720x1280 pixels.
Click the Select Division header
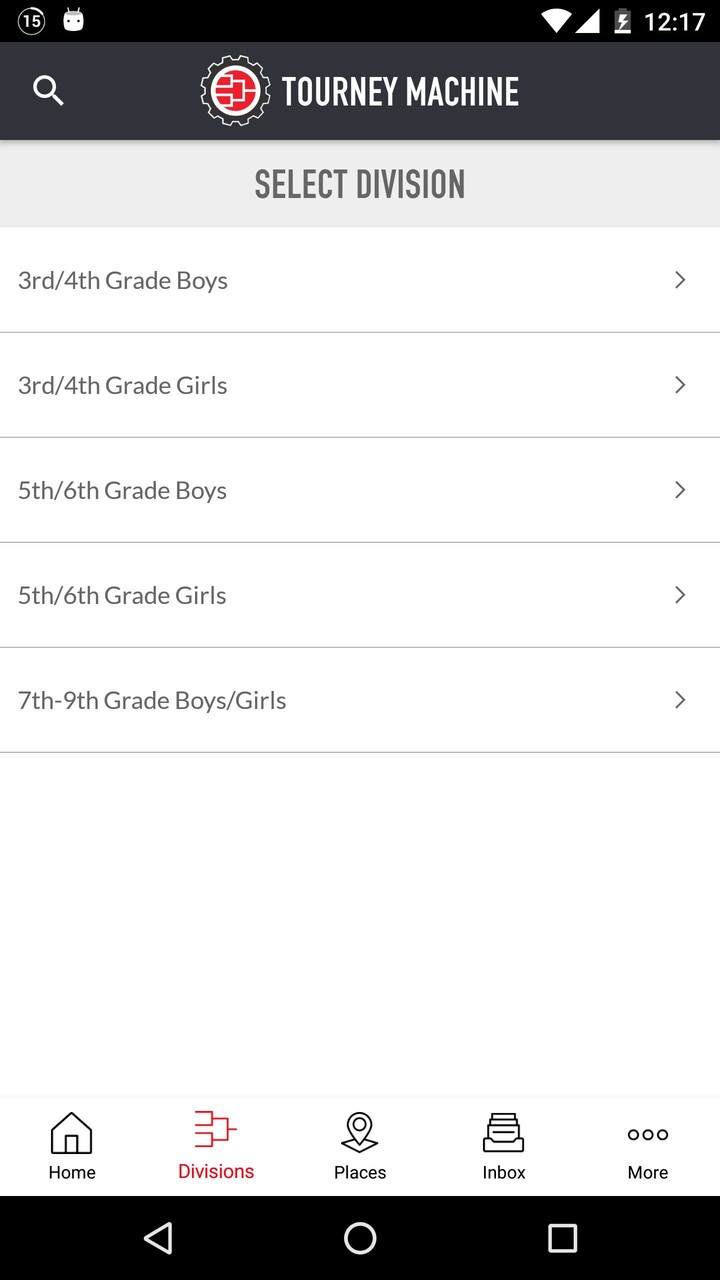pyautogui.click(x=360, y=184)
